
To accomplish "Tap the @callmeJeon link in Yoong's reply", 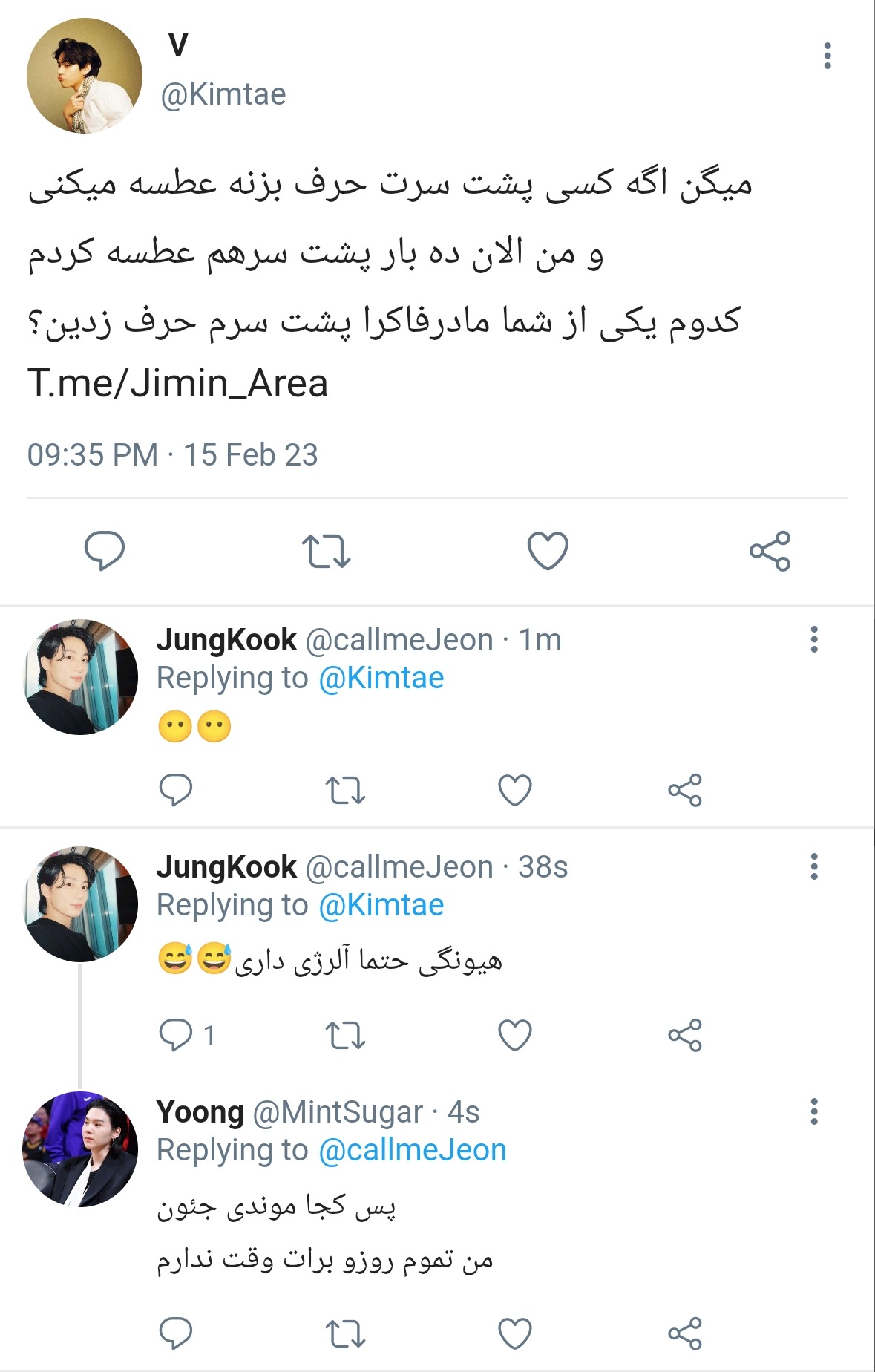I will (x=412, y=1150).
